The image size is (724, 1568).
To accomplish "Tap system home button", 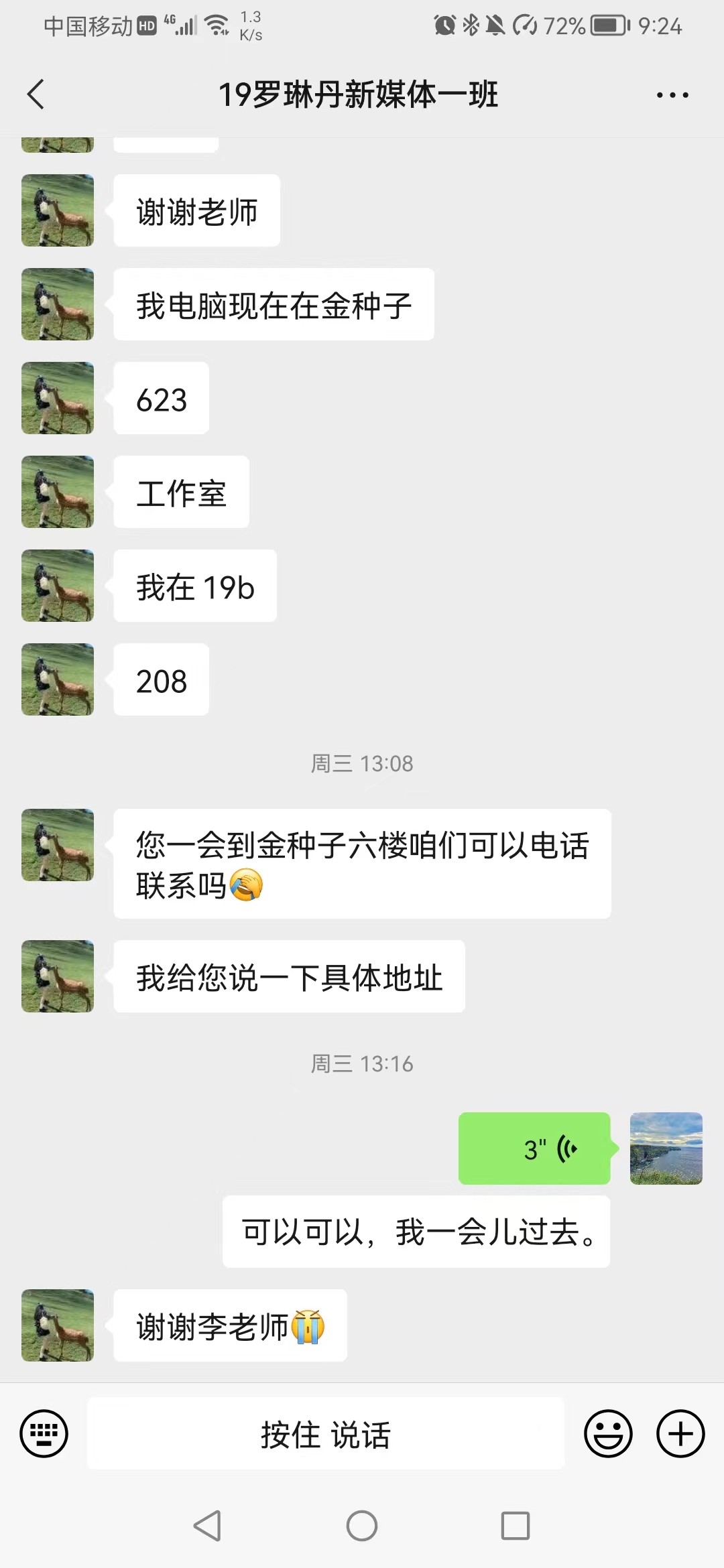I will tap(362, 1526).
